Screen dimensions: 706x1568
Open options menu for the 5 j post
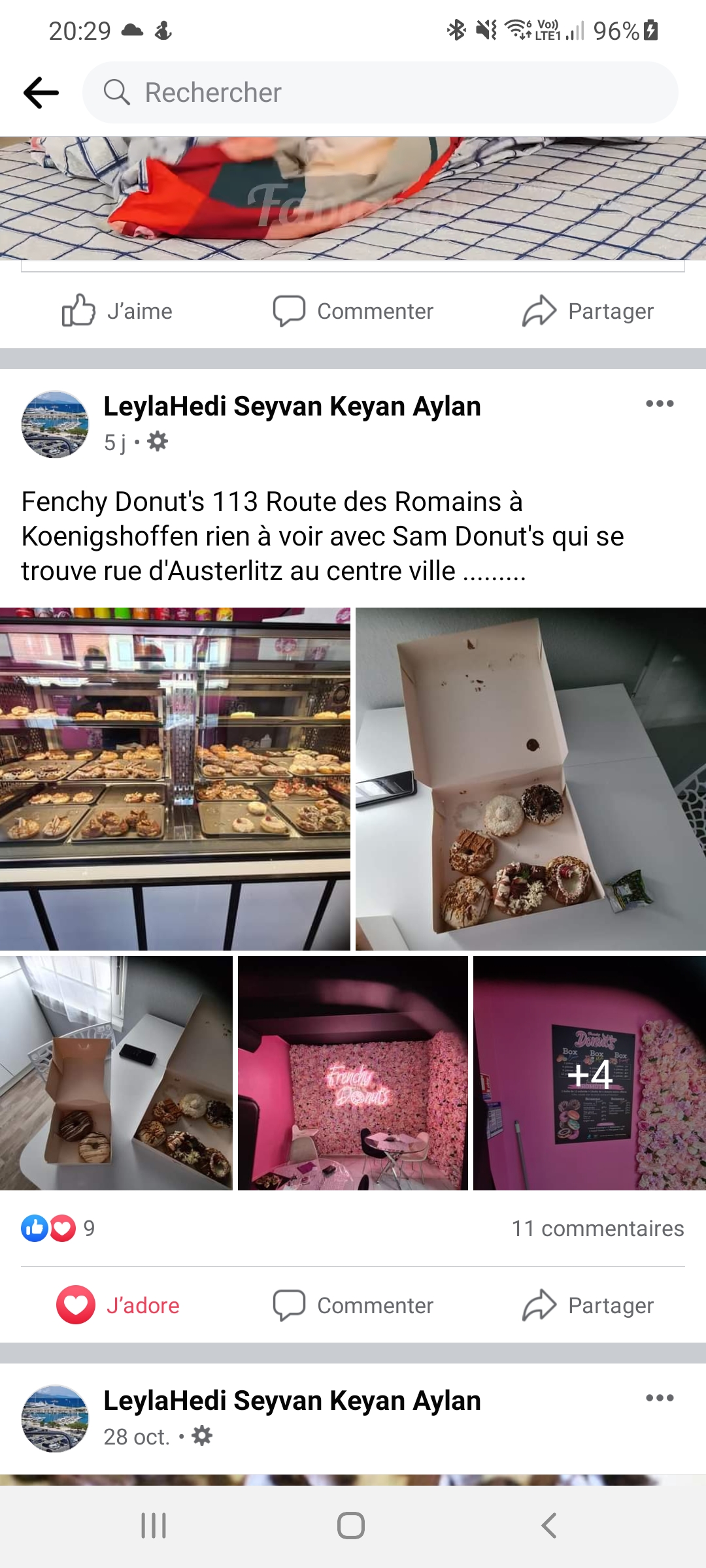[659, 404]
